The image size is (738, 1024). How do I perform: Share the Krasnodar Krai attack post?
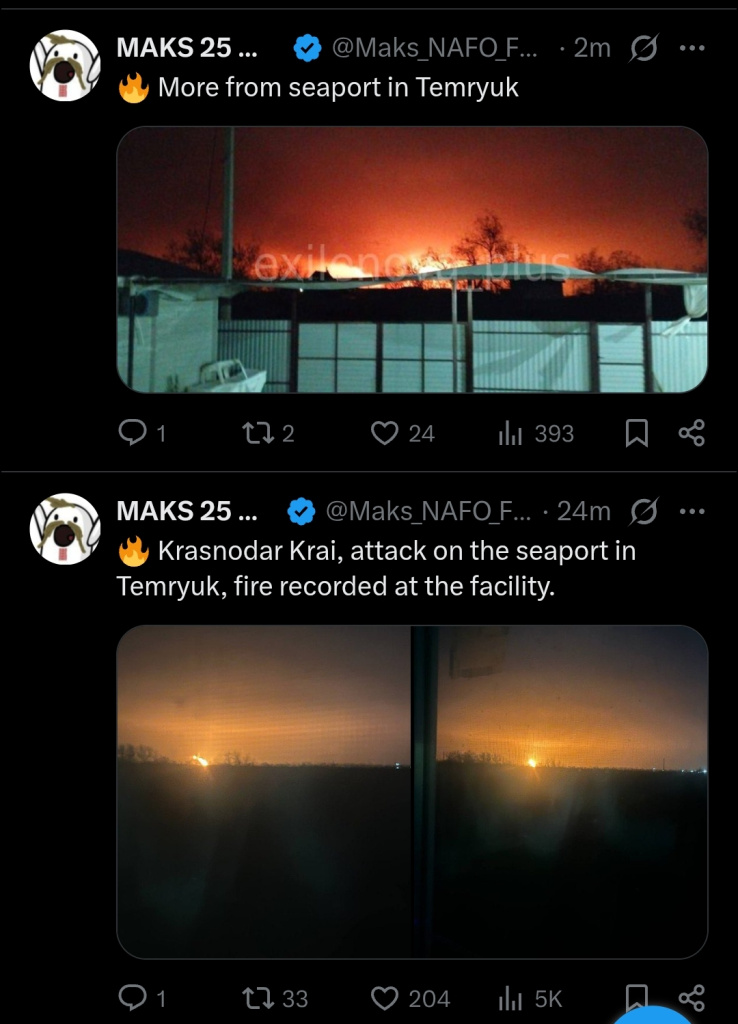pos(692,996)
